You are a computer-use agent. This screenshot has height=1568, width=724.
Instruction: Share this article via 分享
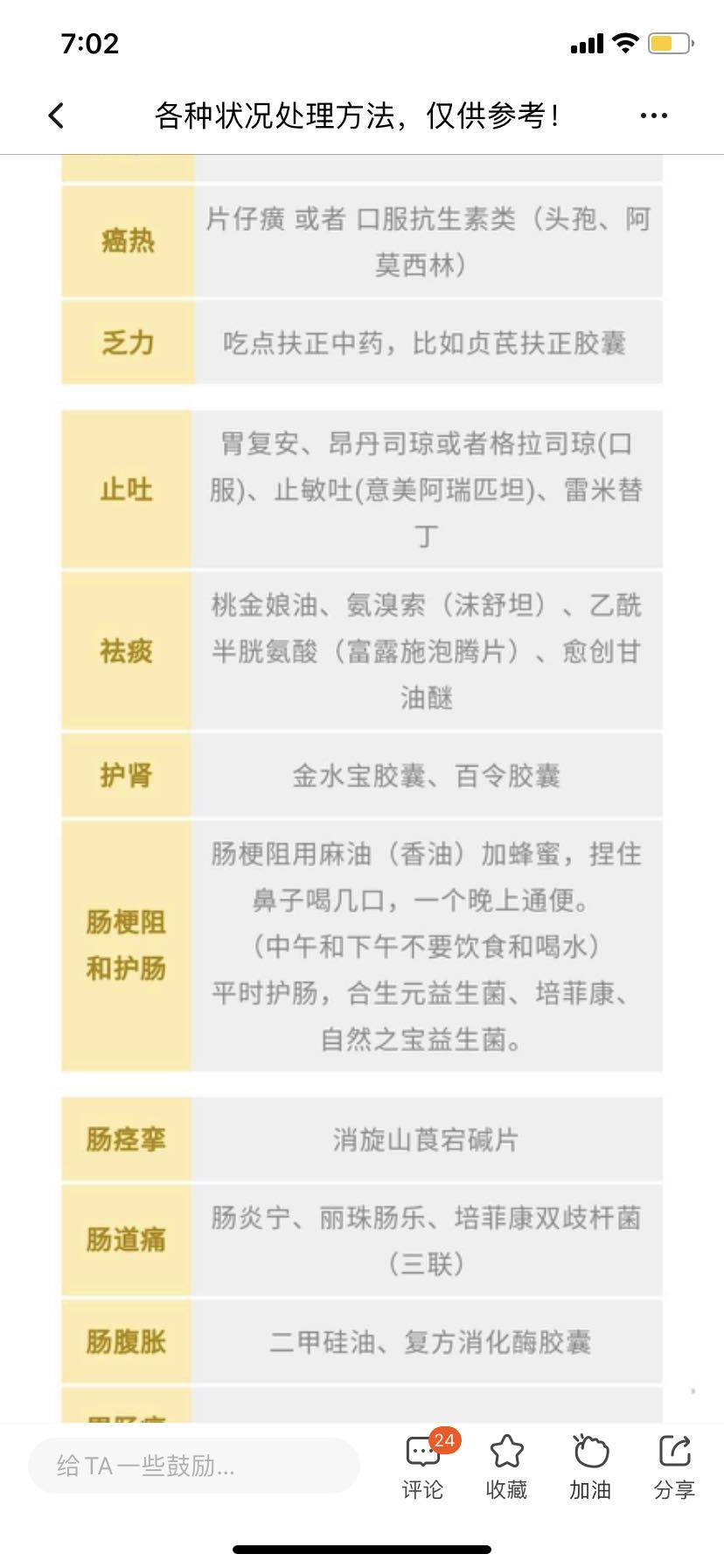click(x=674, y=1467)
